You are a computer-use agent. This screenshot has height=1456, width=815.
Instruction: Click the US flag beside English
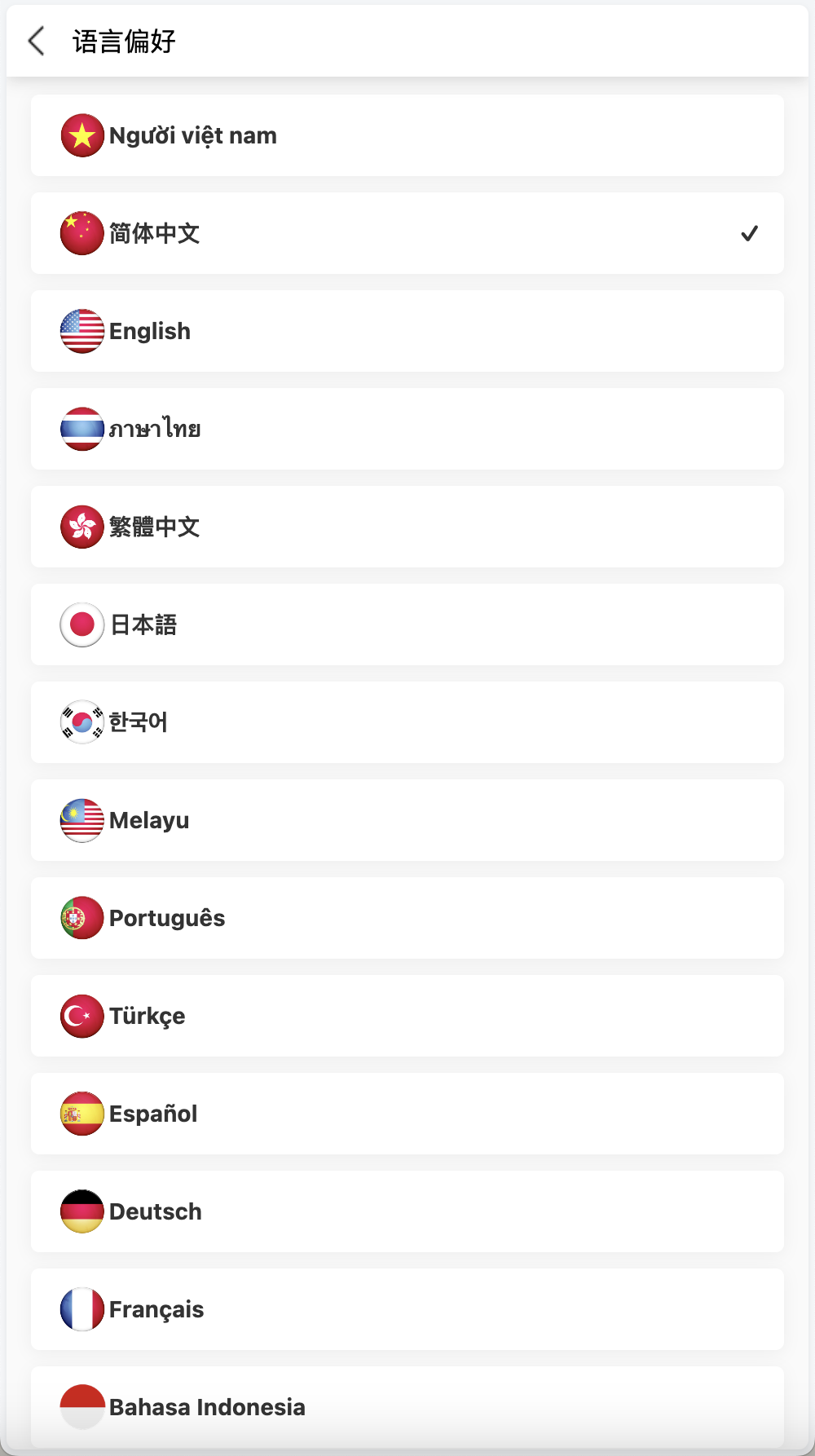tap(81, 331)
